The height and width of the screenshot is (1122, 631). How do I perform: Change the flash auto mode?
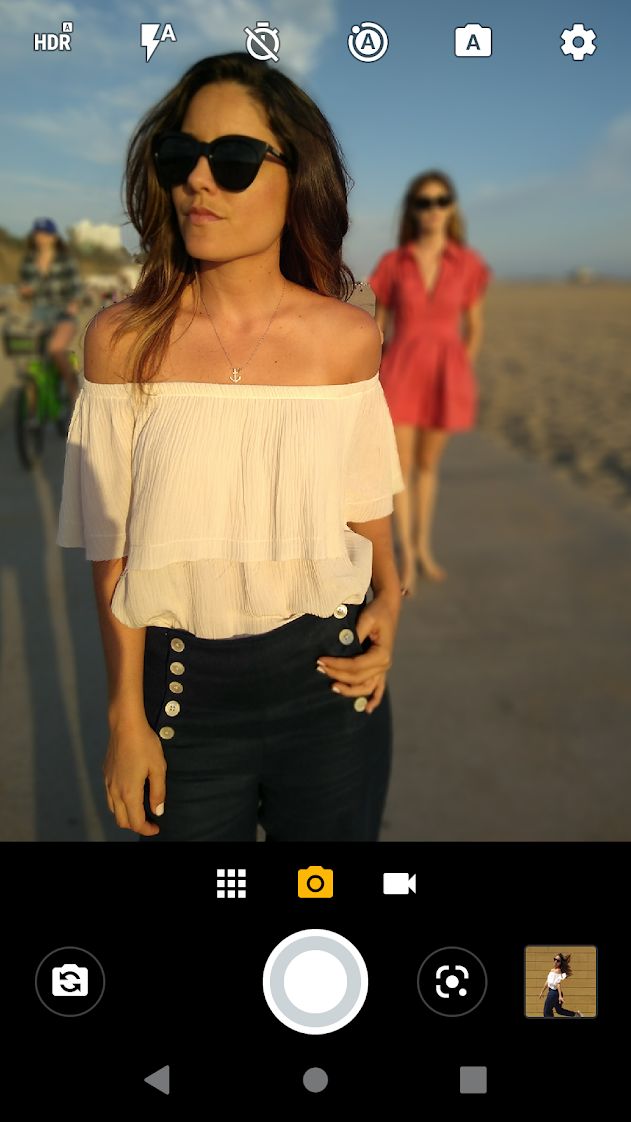(157, 42)
